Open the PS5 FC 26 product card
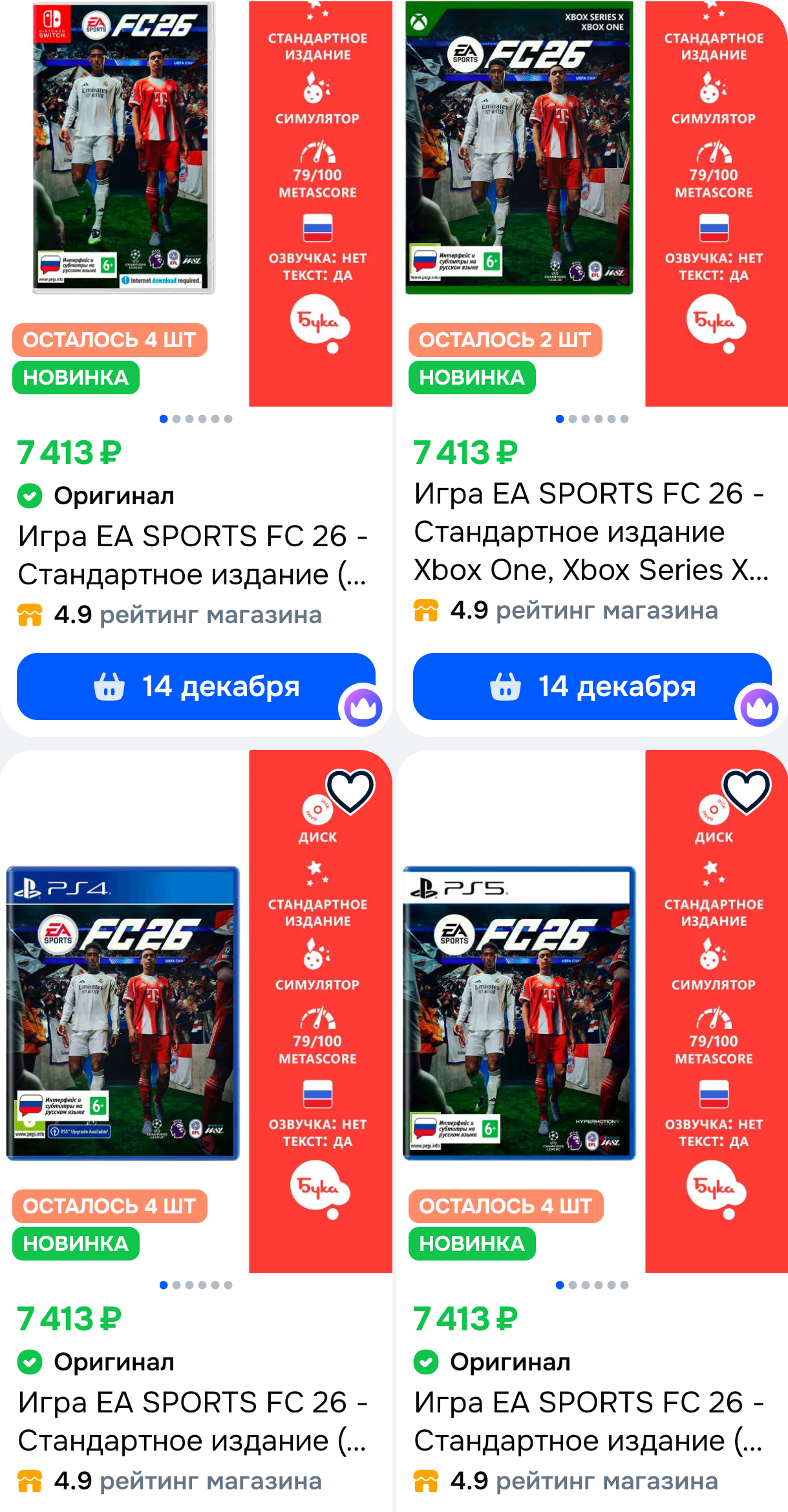 pyautogui.click(x=519, y=1013)
